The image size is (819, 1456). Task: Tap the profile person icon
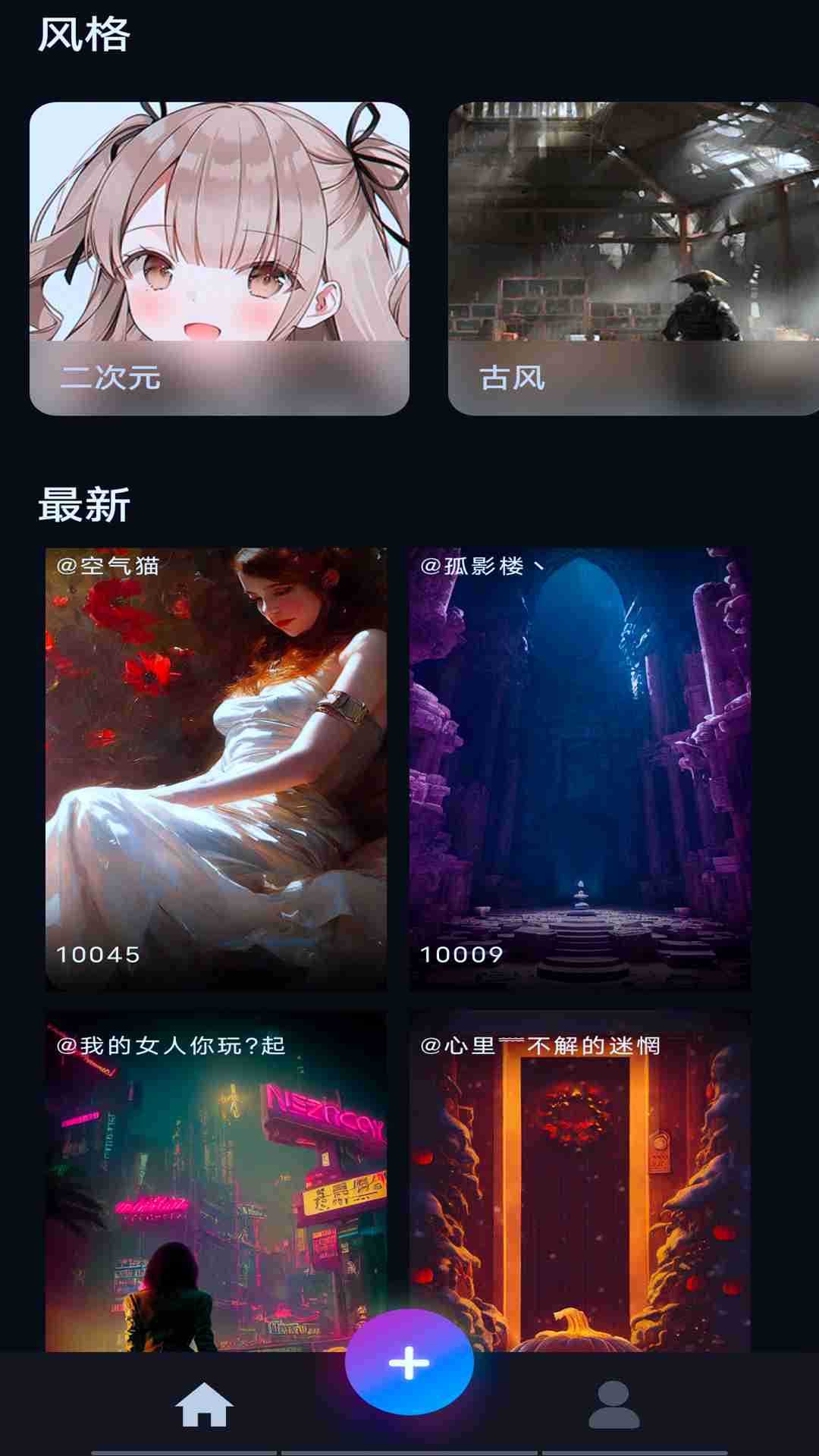click(x=614, y=1404)
